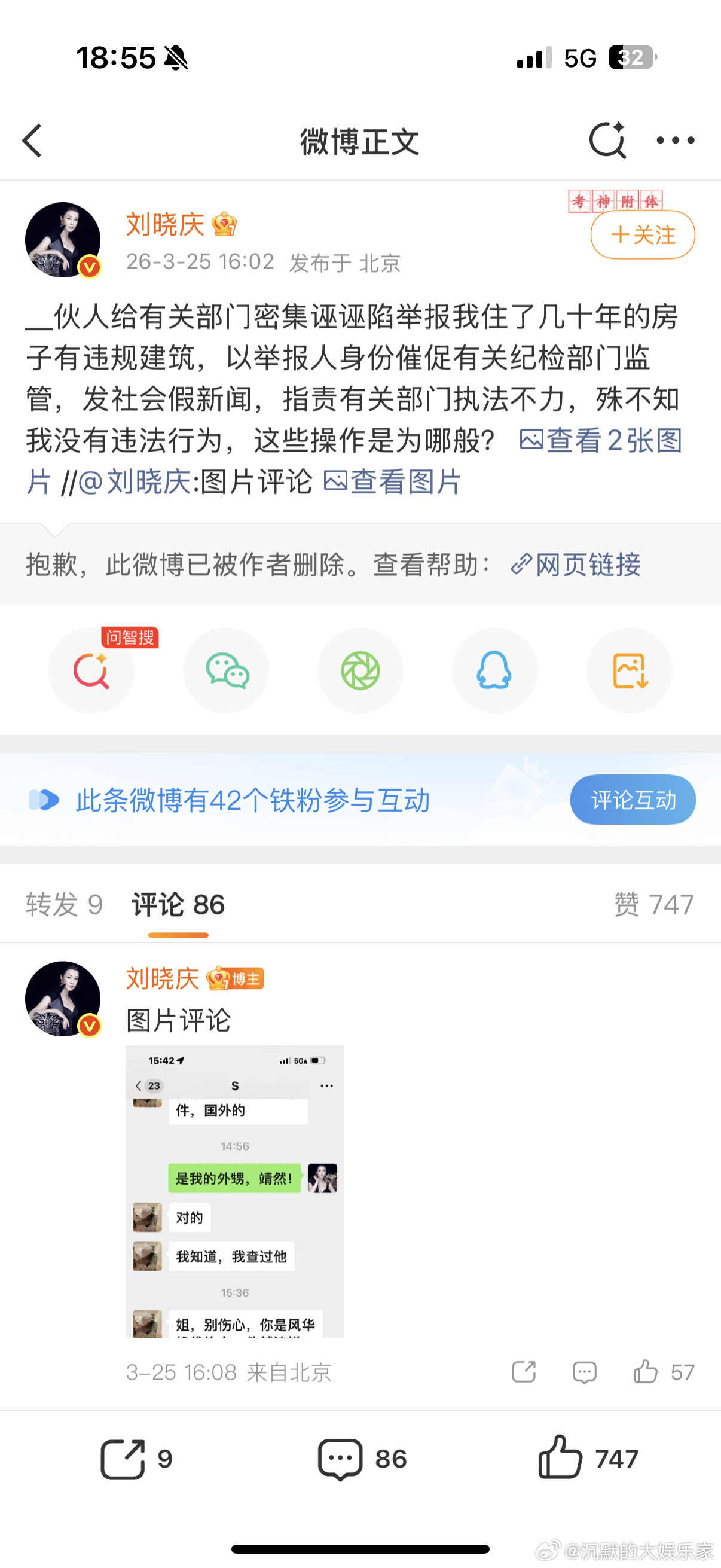Share the post via the WeChat icon

tap(226, 671)
